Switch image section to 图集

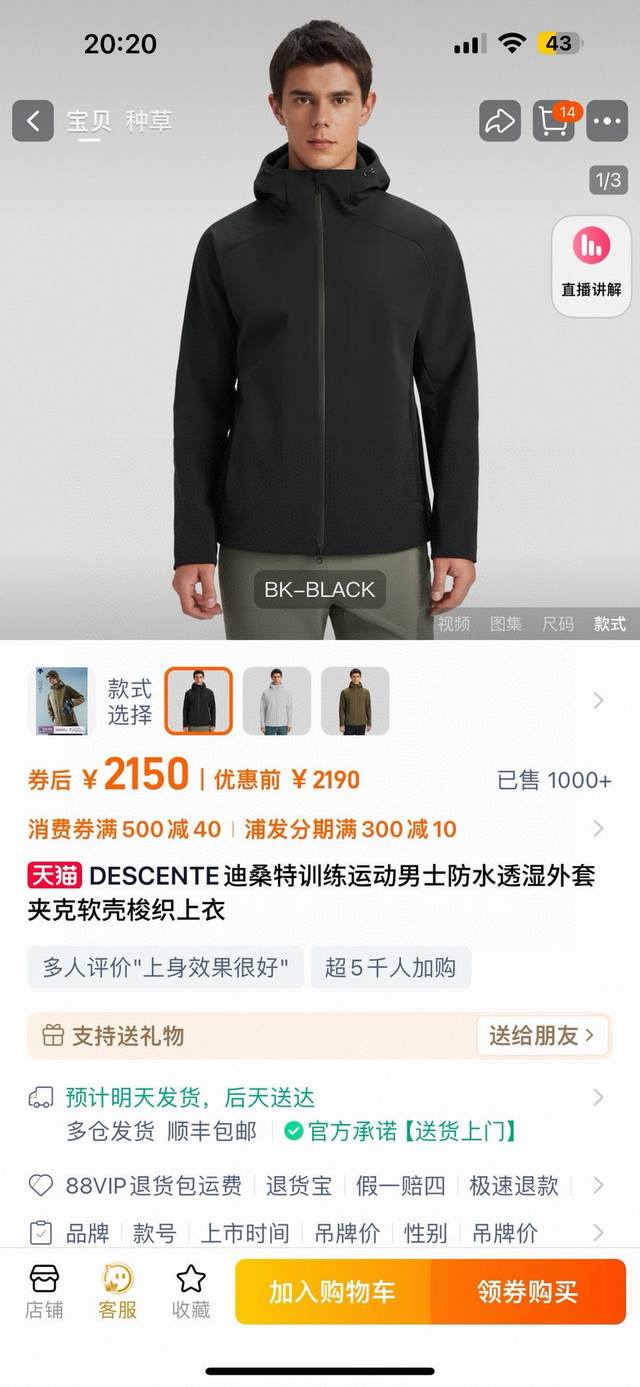click(x=506, y=623)
